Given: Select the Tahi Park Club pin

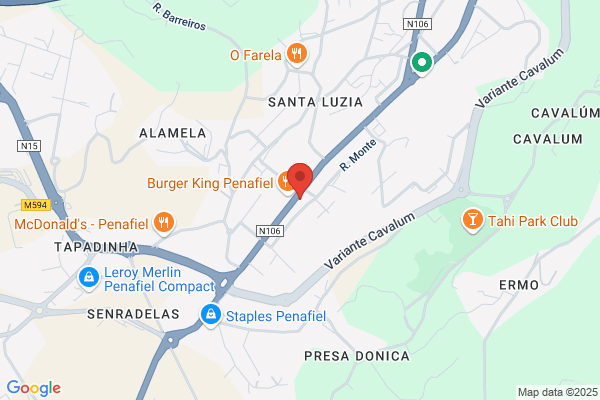Looking at the screenshot, I should pyautogui.click(x=473, y=220).
